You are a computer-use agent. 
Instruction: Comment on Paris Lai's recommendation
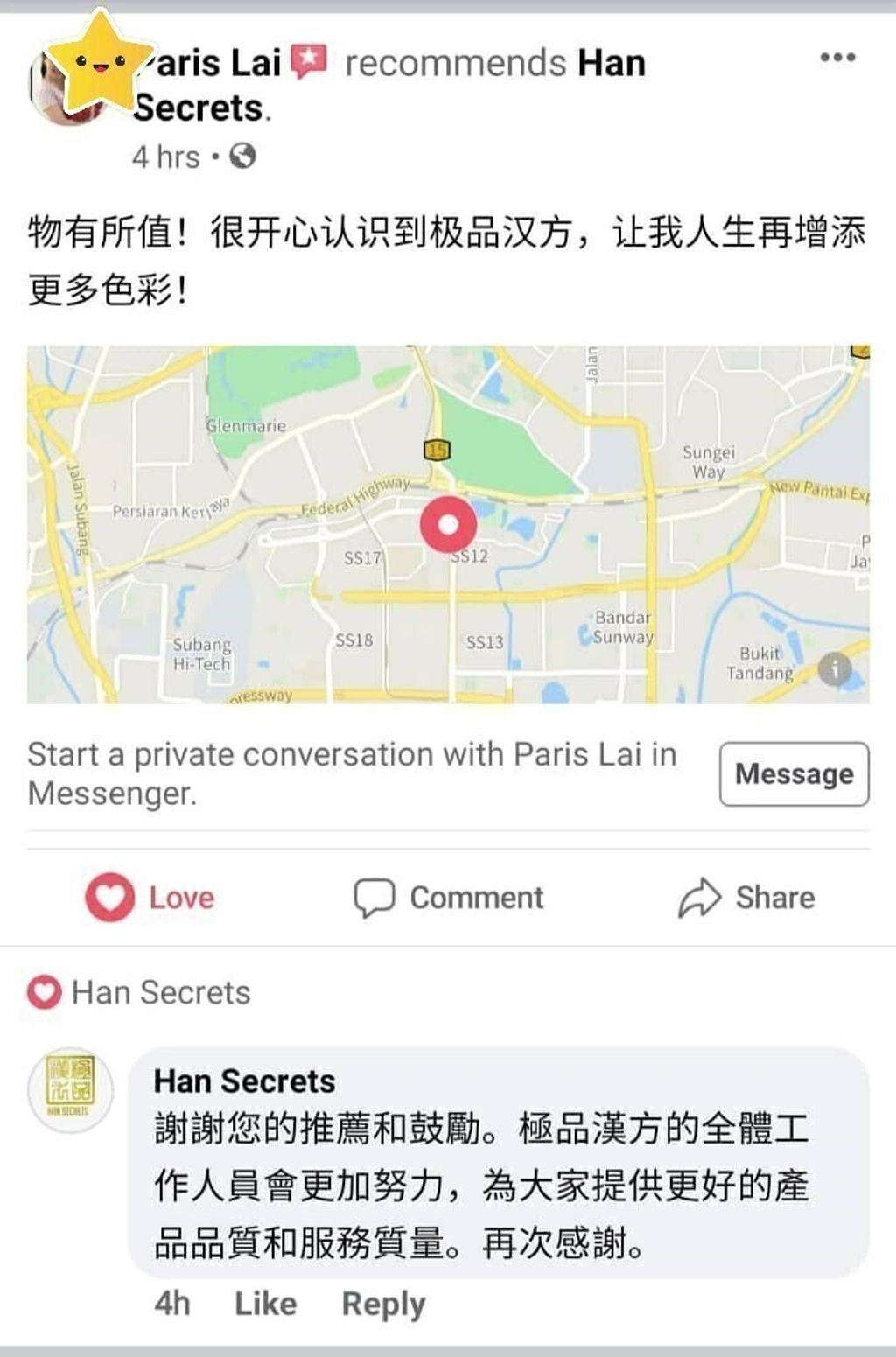pos(448,898)
